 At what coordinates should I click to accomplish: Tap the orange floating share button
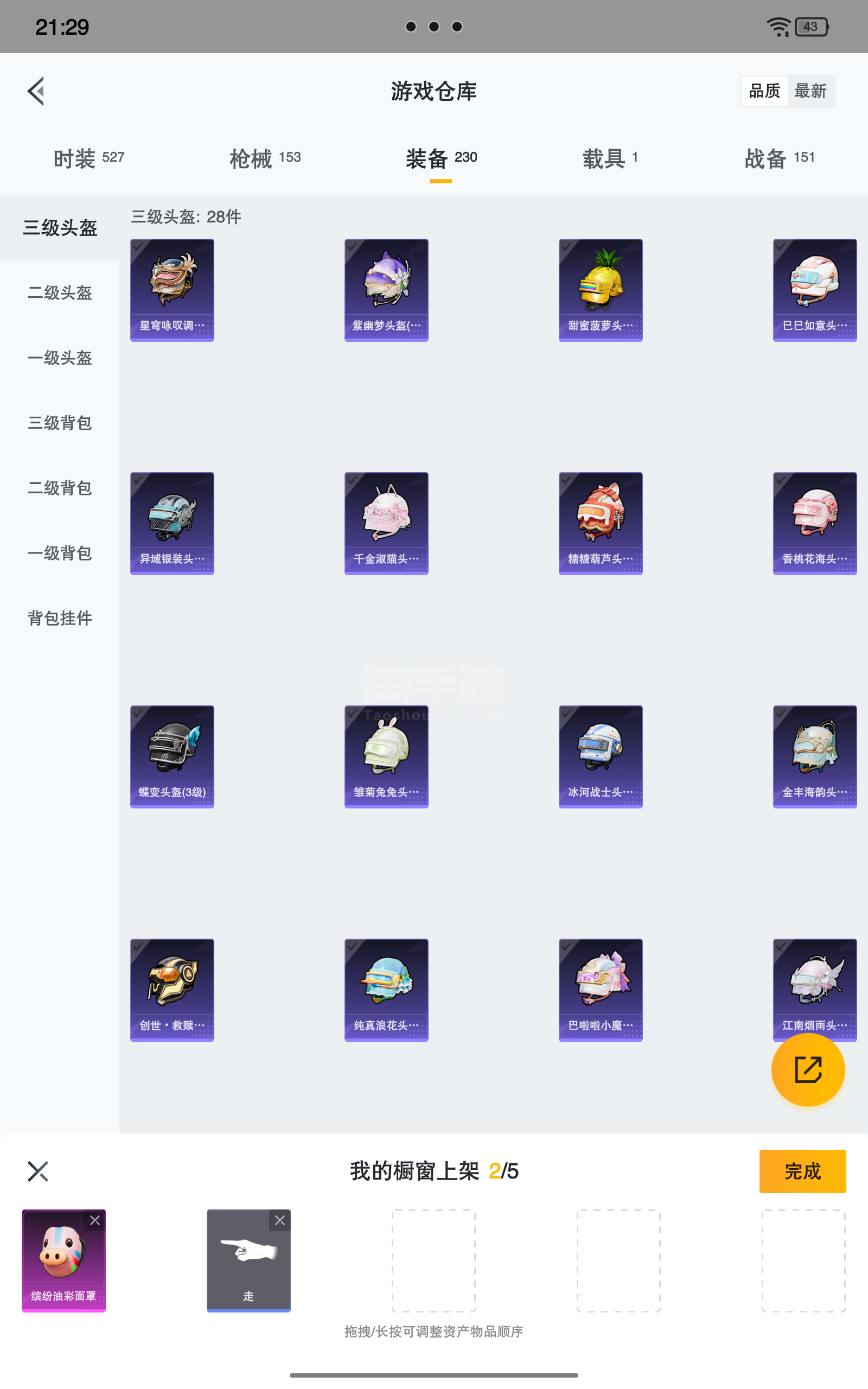[808, 1069]
